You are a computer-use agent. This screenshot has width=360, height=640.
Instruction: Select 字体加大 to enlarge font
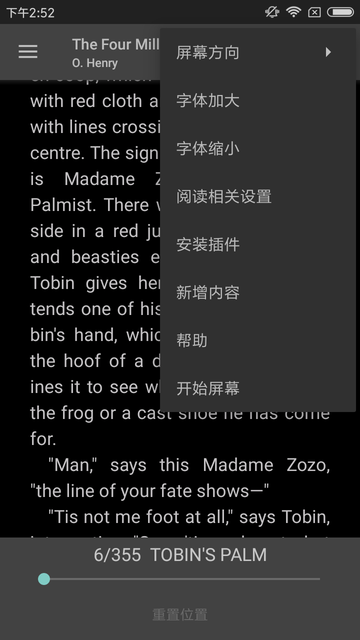pyautogui.click(x=258, y=101)
